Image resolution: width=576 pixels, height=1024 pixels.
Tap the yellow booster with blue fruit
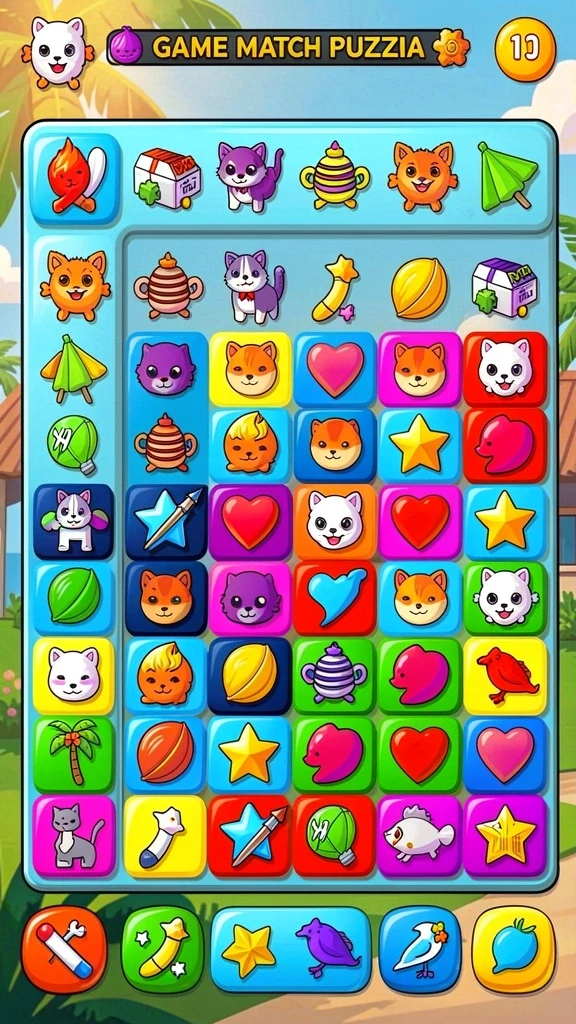click(513, 949)
